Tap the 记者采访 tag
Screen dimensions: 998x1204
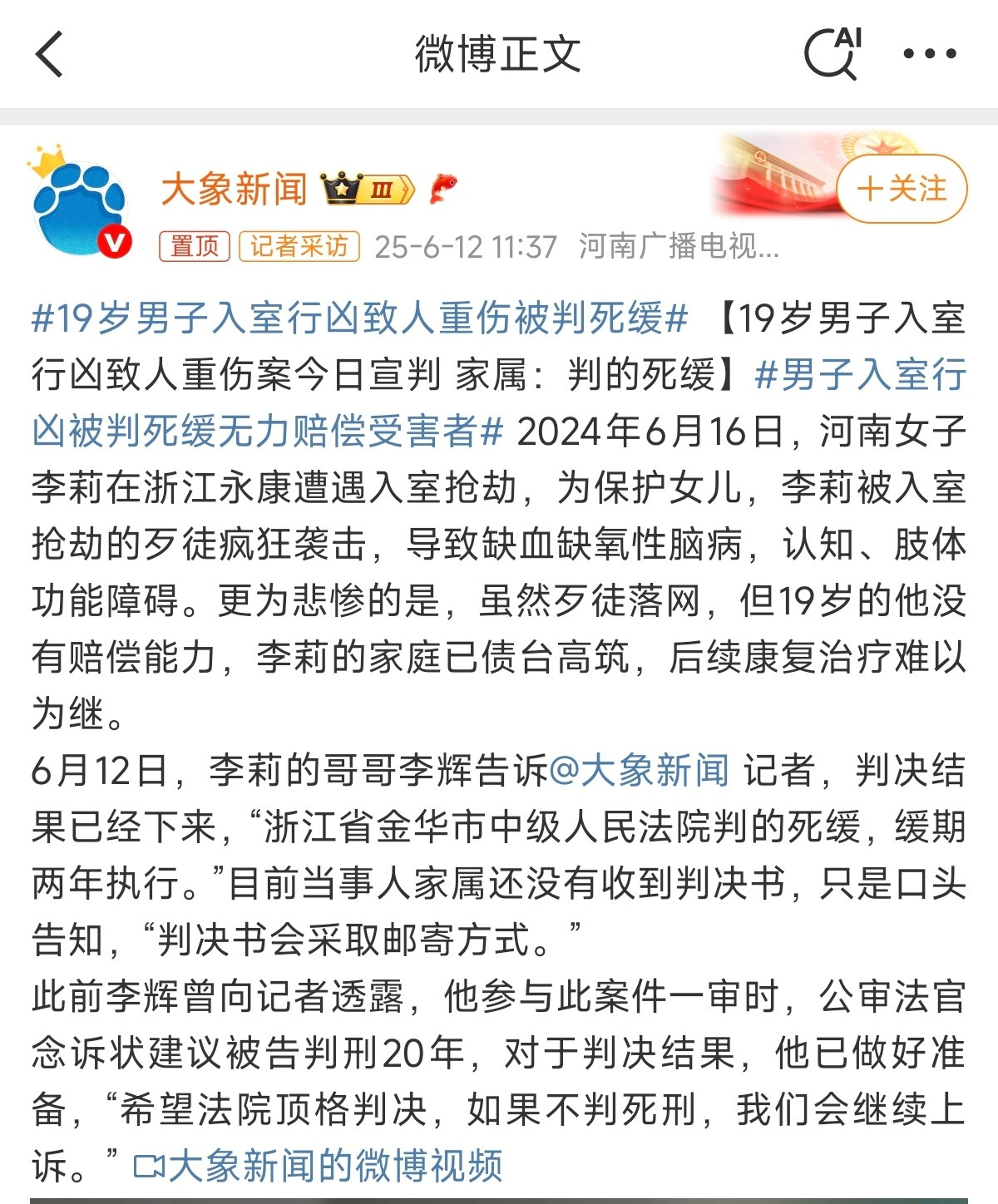(x=299, y=246)
